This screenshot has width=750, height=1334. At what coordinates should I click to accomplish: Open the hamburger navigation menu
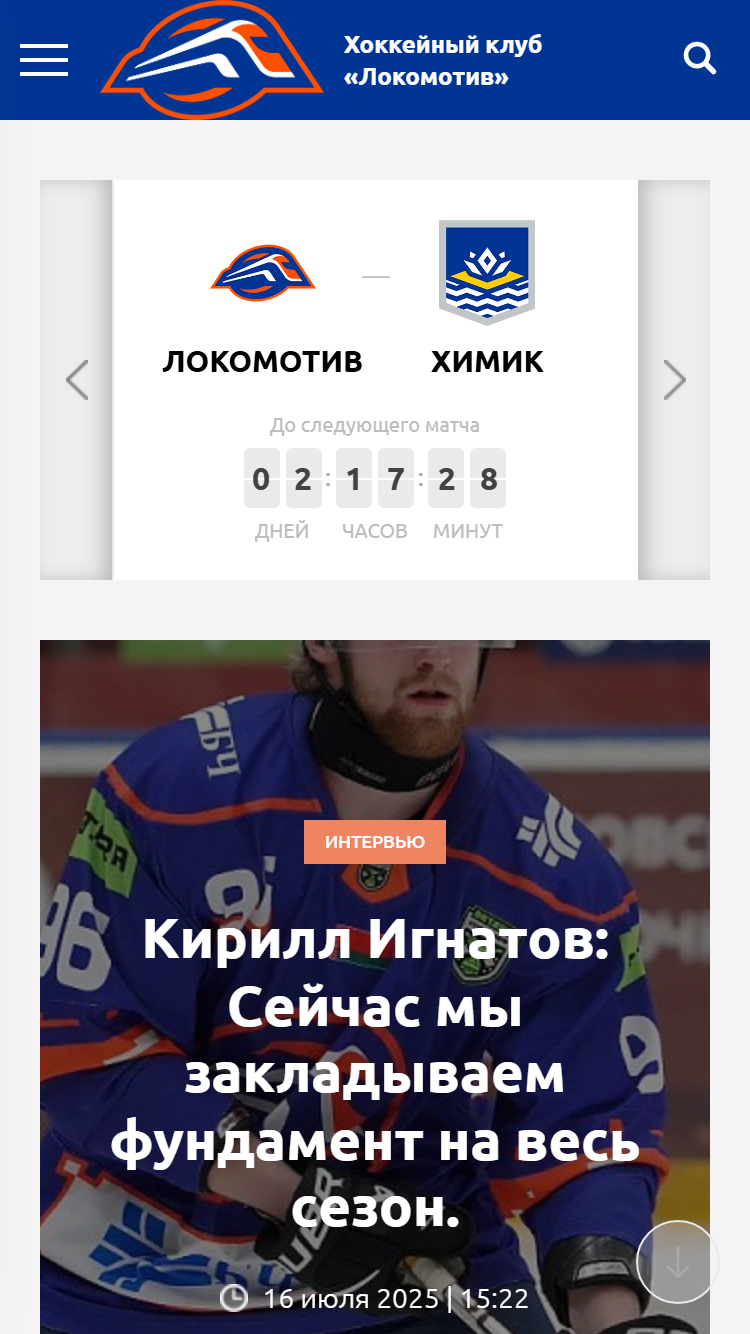(x=44, y=60)
